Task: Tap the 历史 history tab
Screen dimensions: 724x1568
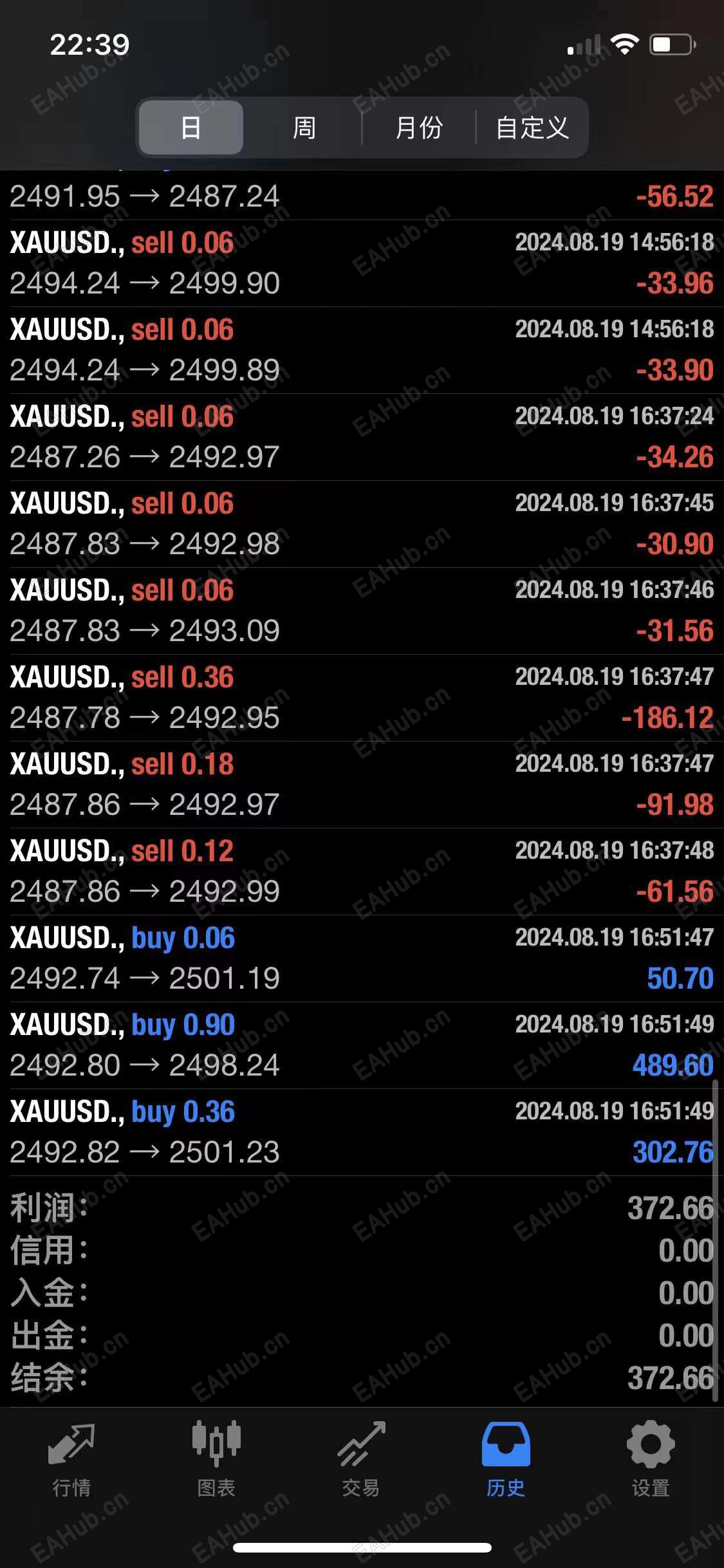Action: pyautogui.click(x=506, y=1459)
